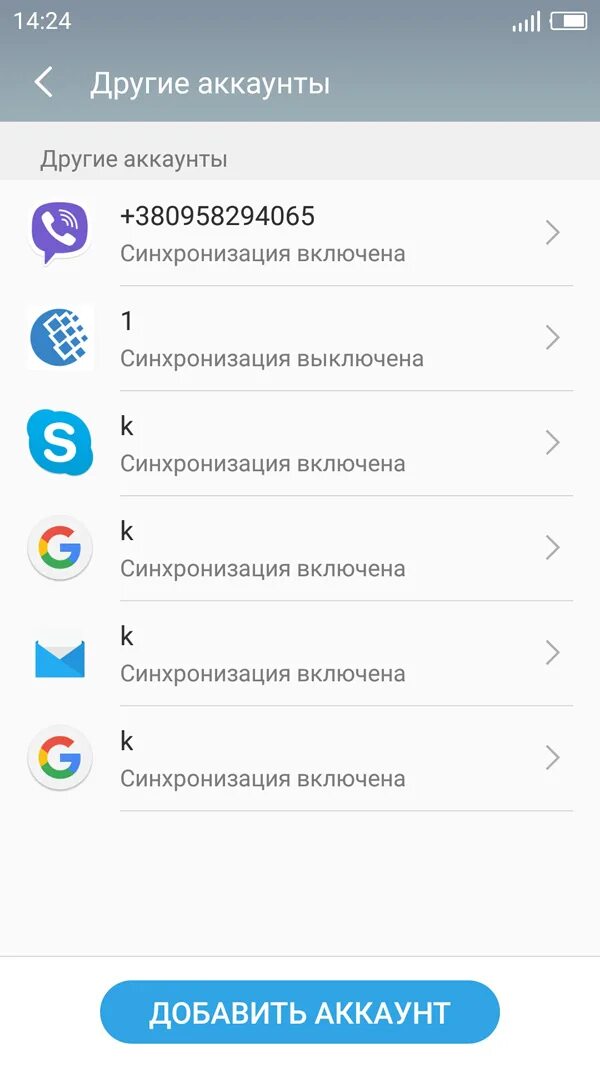Open the Viber account +380958294065

pos(300,234)
